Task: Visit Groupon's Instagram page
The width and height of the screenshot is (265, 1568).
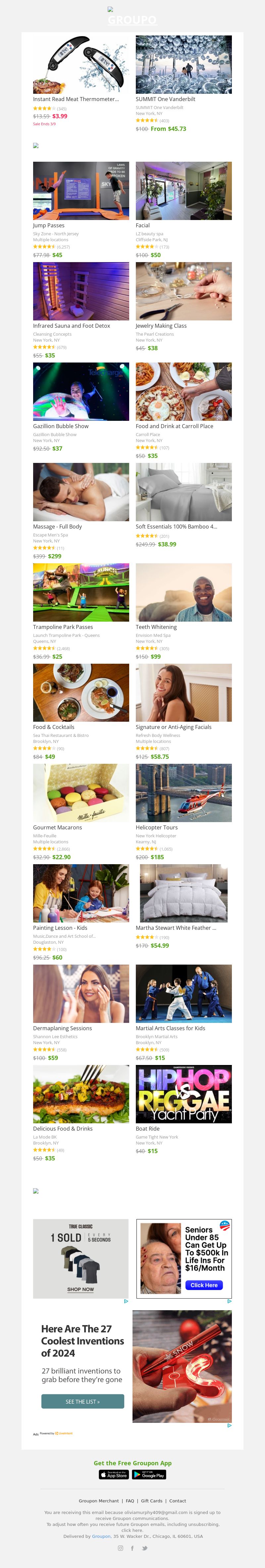Action: click(x=120, y=1548)
